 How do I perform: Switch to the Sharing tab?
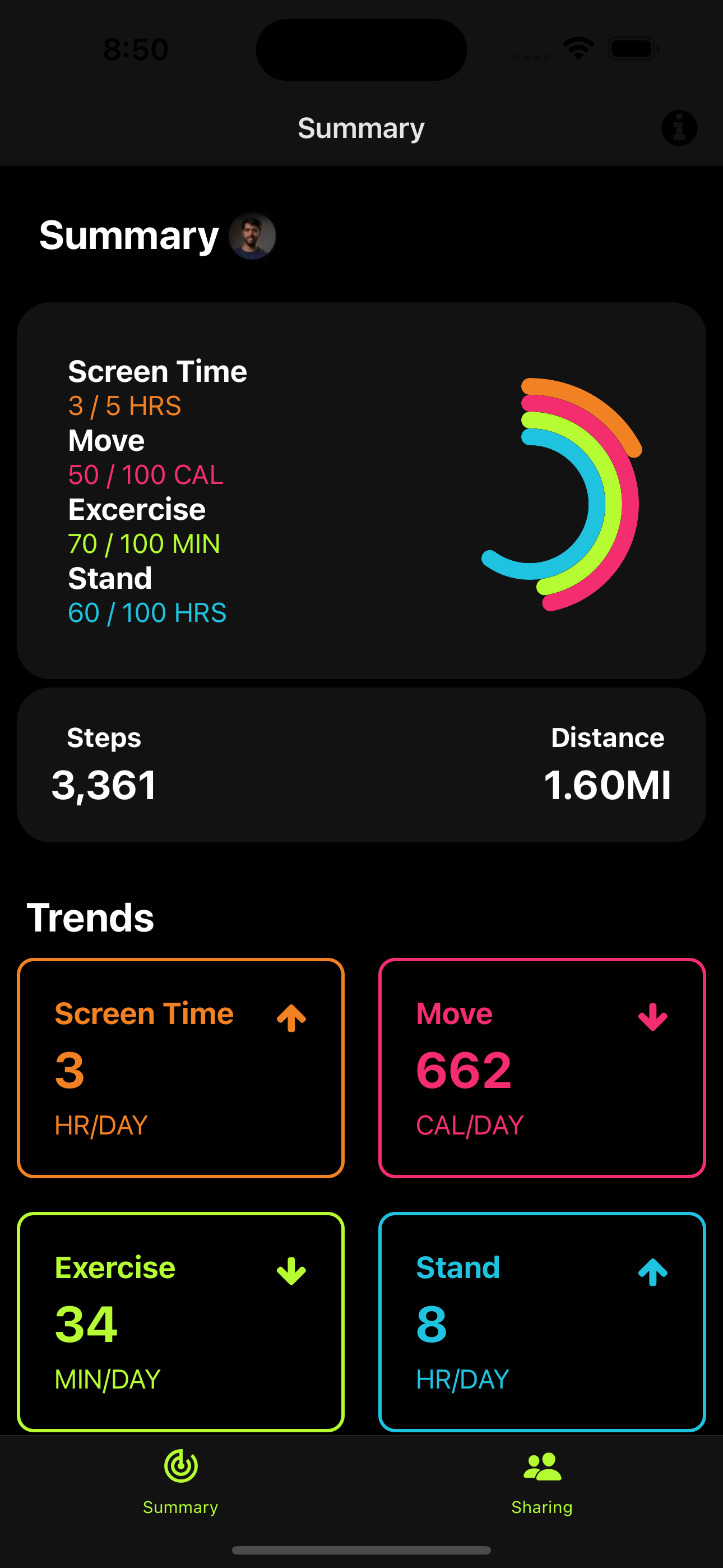(x=541, y=1482)
